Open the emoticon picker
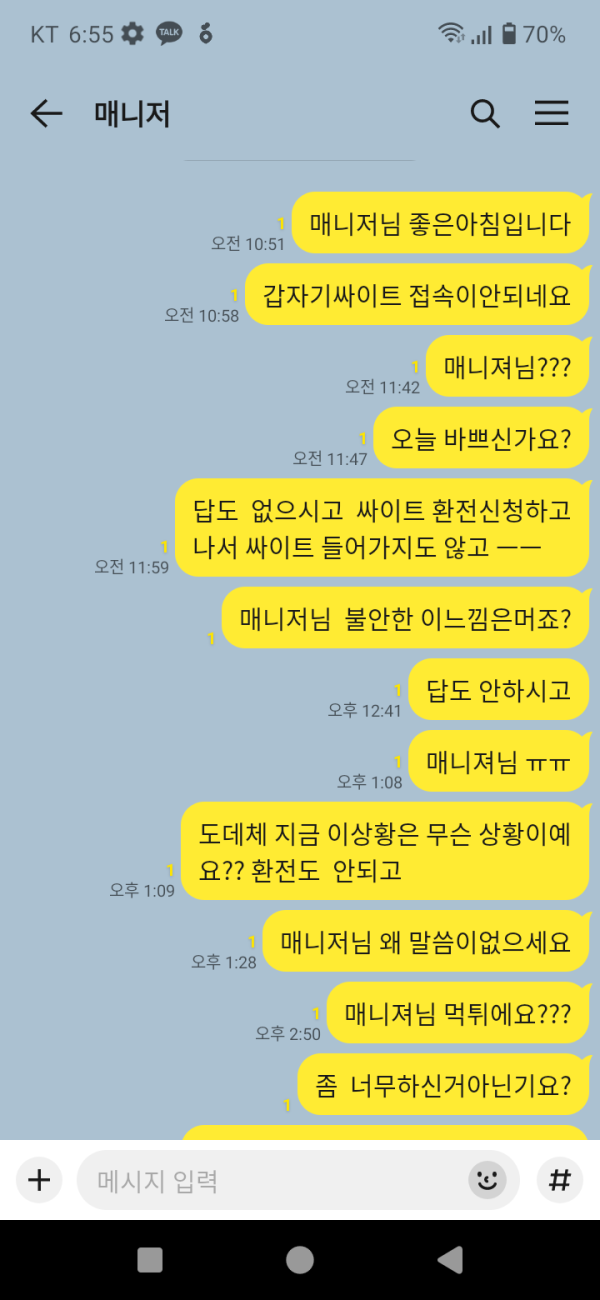Image resolution: width=600 pixels, height=1300 pixels. 487,1180
